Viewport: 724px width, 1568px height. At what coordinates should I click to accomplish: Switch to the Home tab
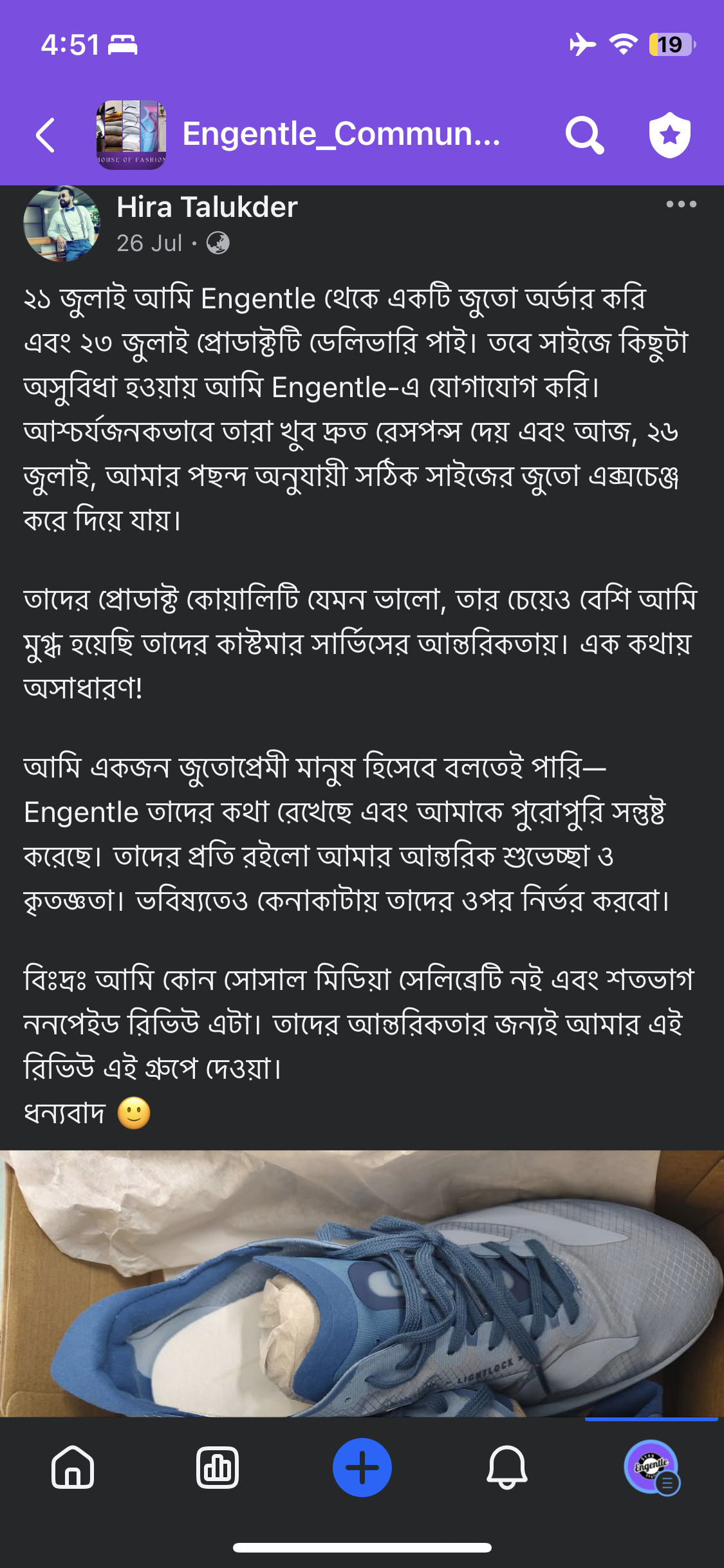tap(73, 1468)
